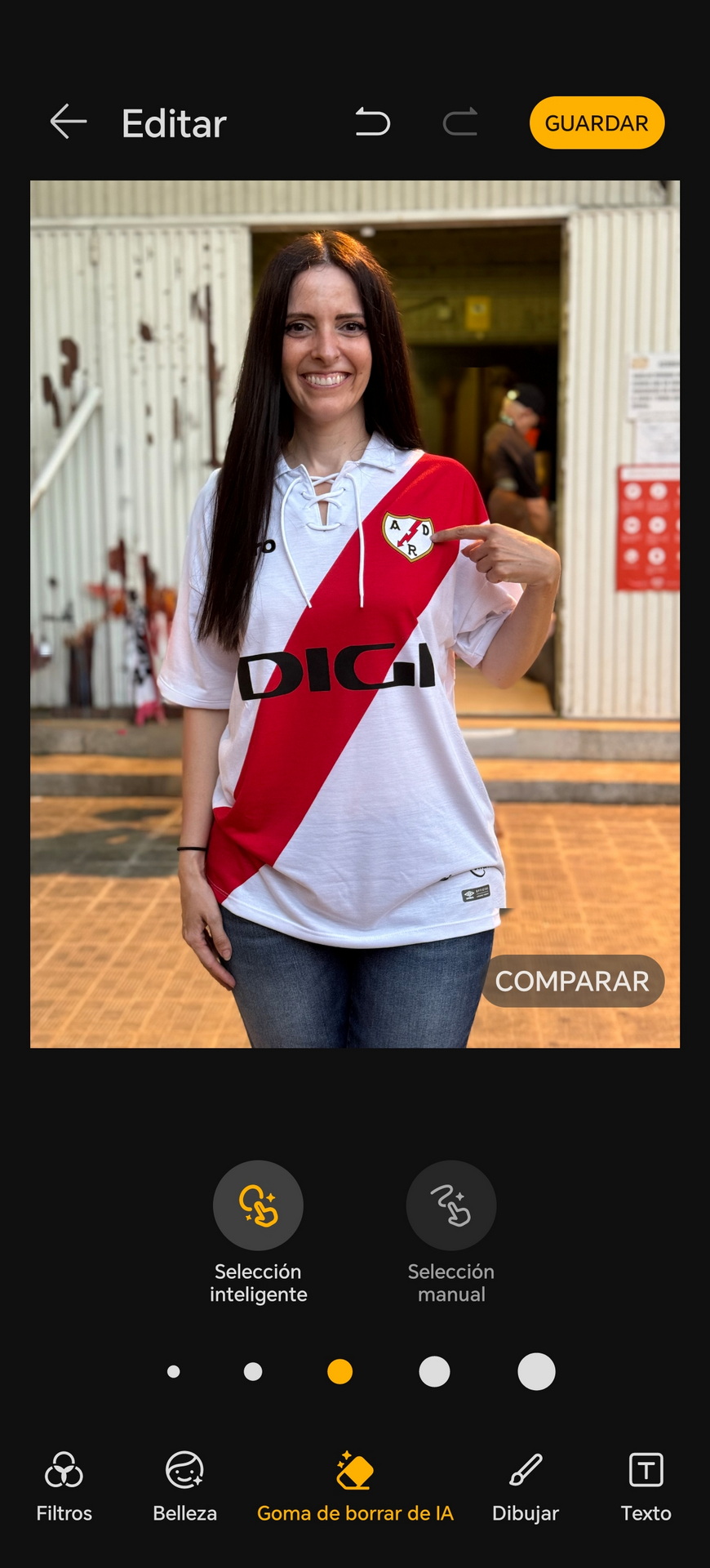Screen dimensions: 710x1568
Task: Open the Filtros tool
Action: click(64, 1486)
